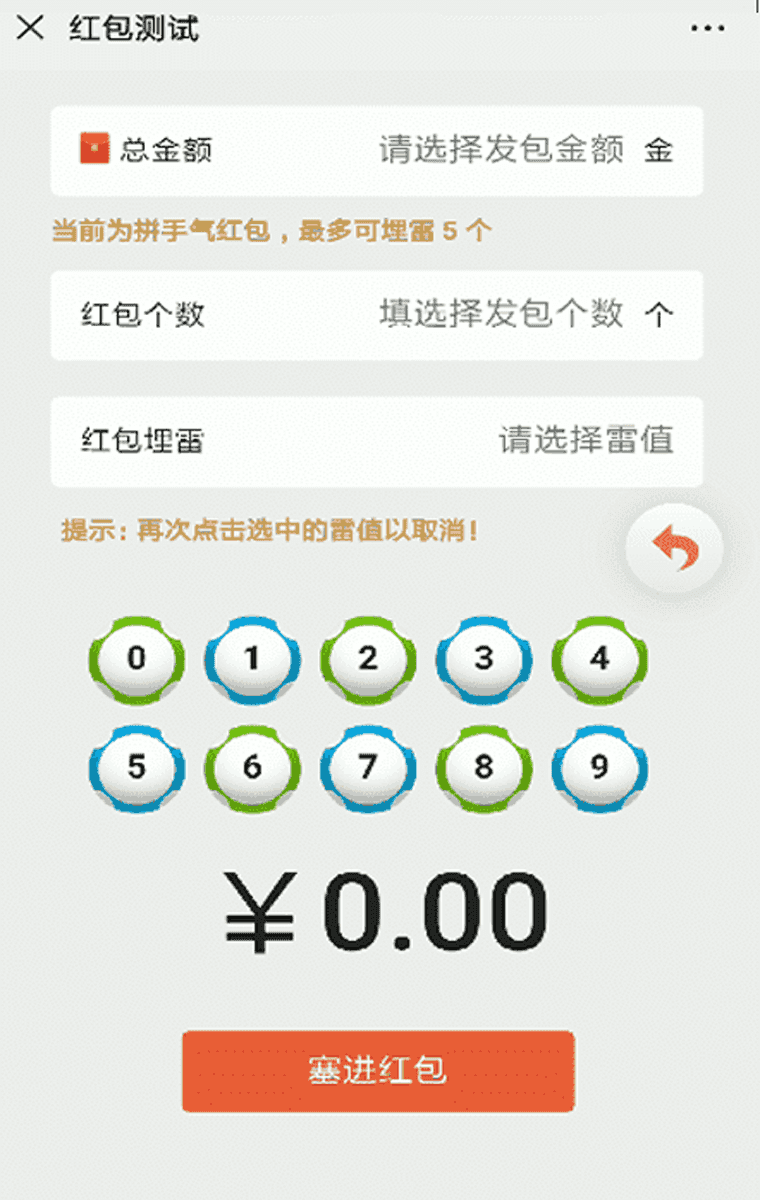Screen dimensions: 760x1200
Task: Select mine number 0 ball
Action: point(137,660)
